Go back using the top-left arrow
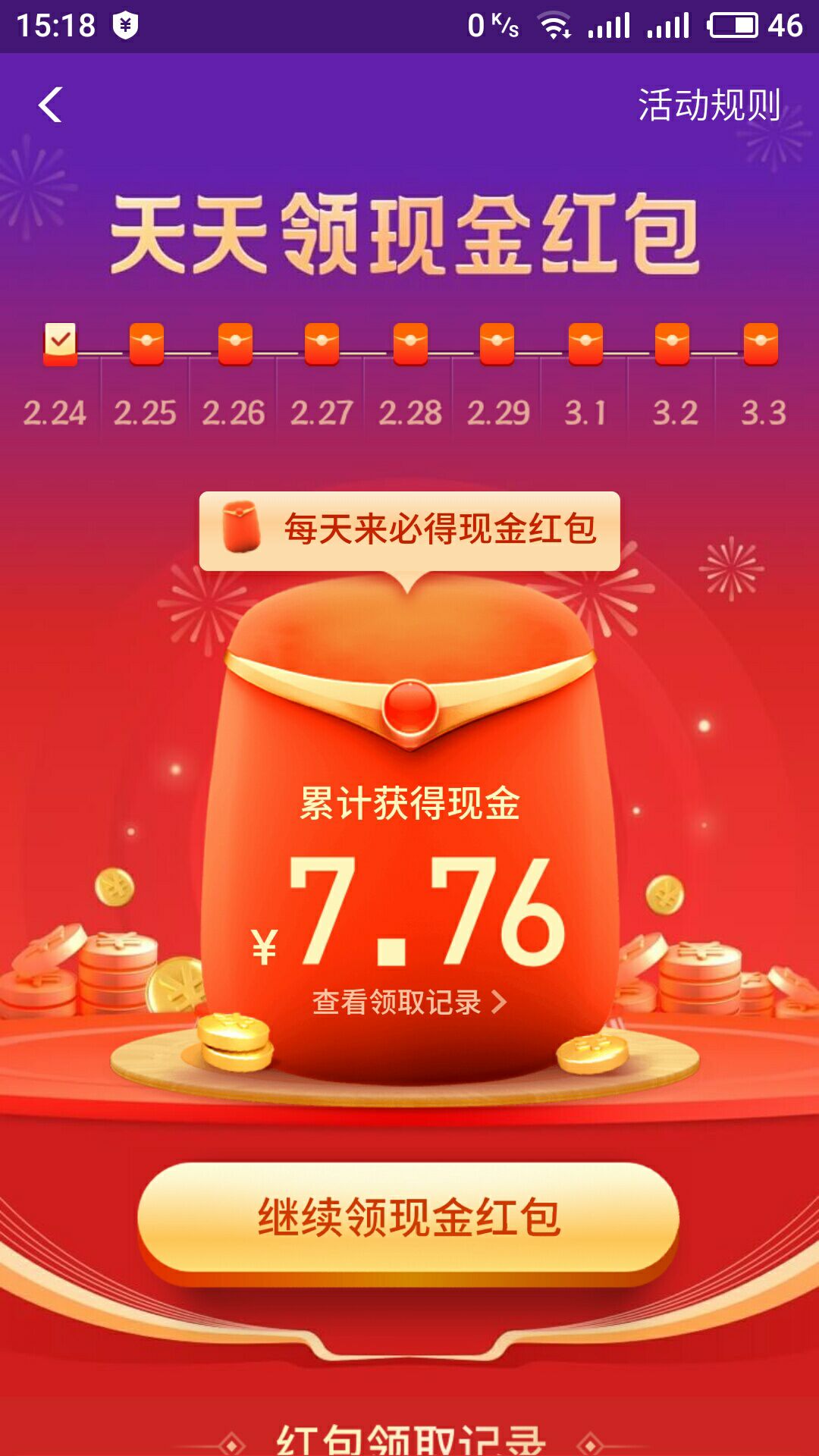This screenshot has height=1456, width=819. coord(50,105)
